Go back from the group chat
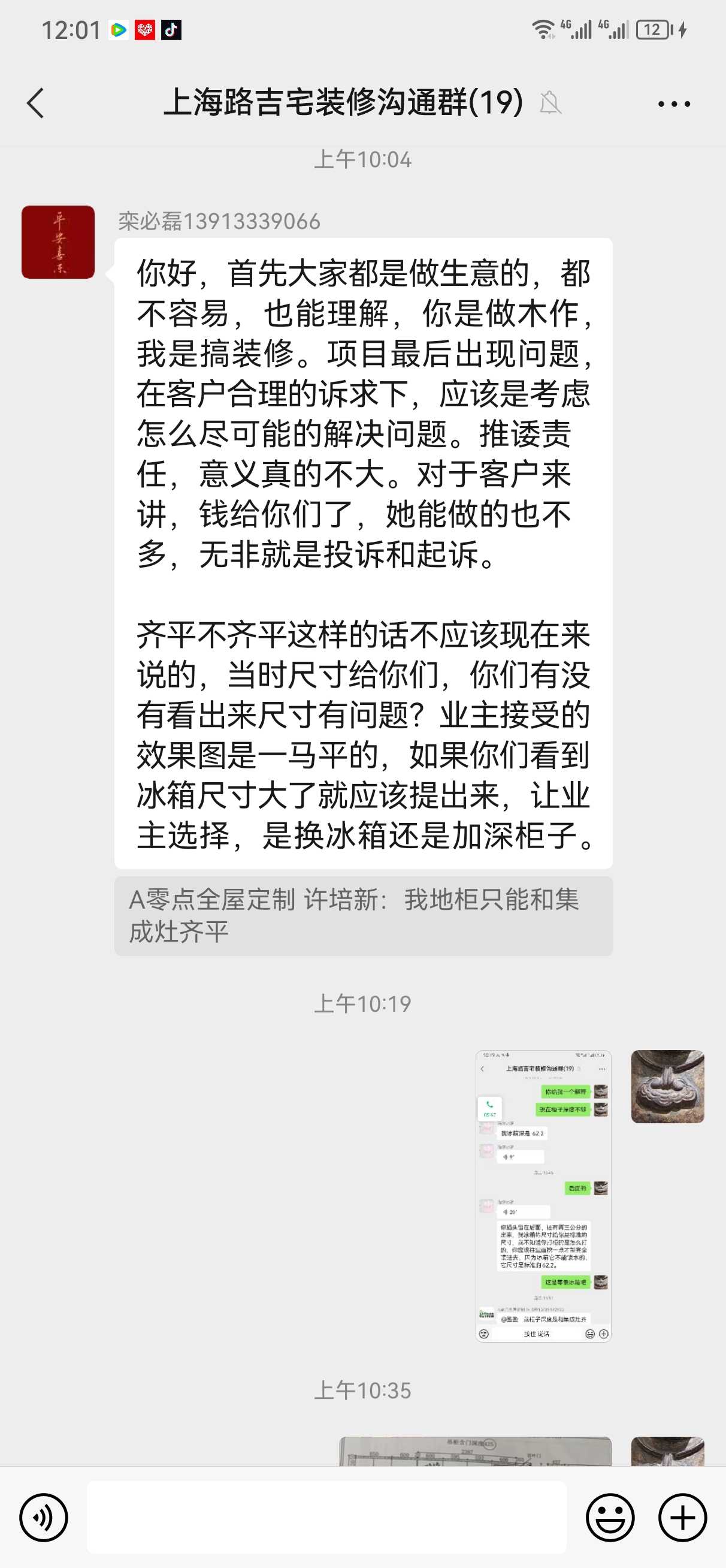The image size is (726, 1568). tap(35, 103)
